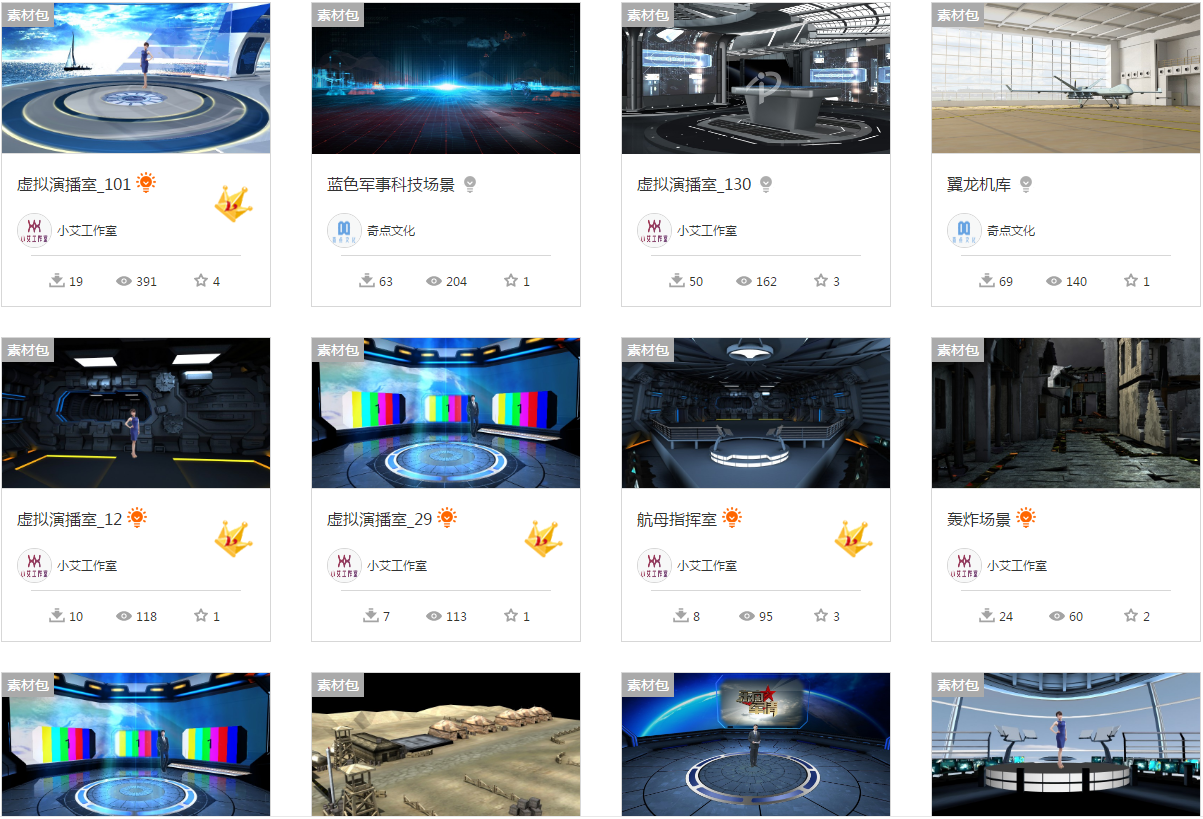Download the 翼龙机库 asset
This screenshot has height=819, width=1203.
(x=987, y=281)
